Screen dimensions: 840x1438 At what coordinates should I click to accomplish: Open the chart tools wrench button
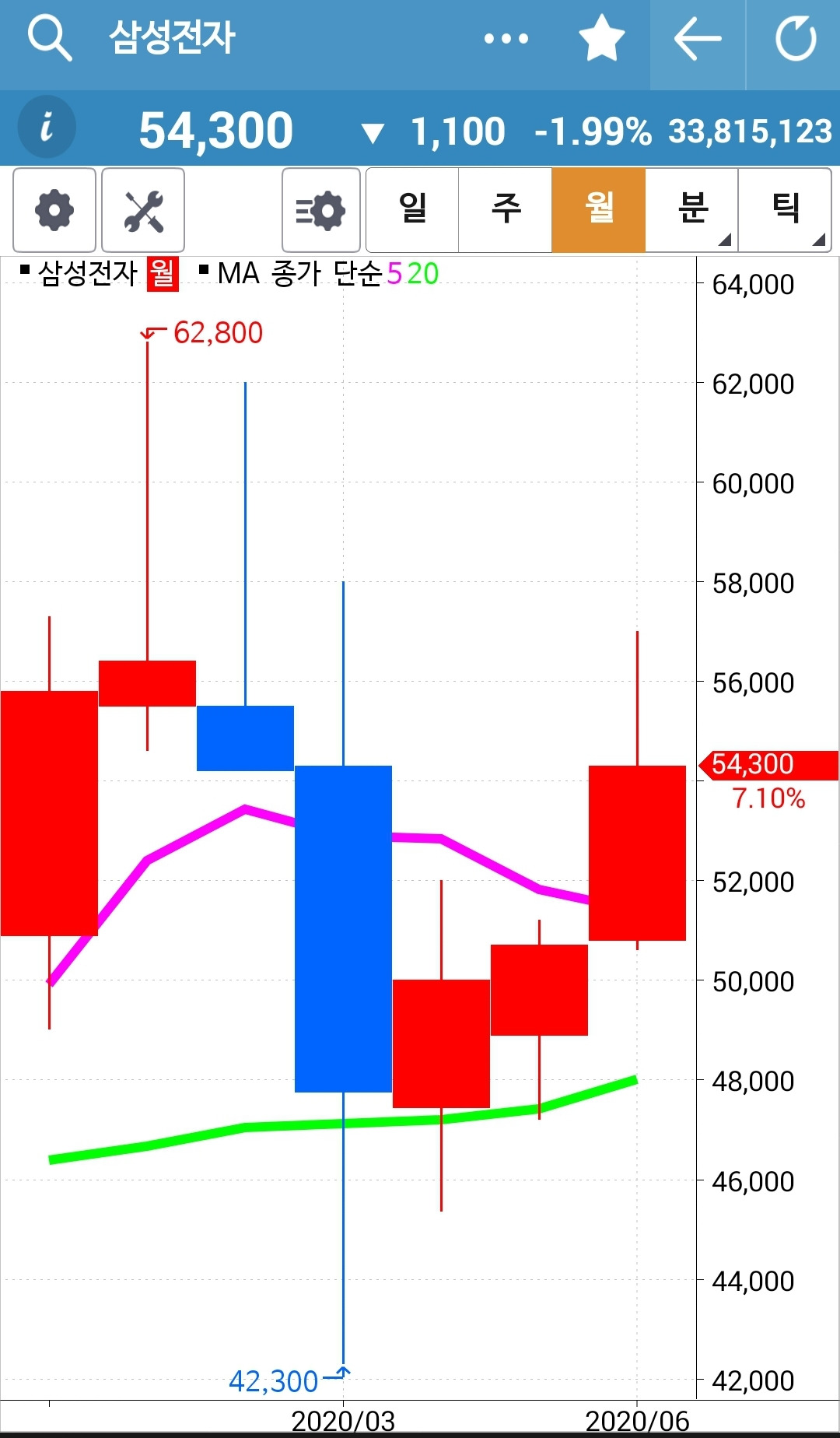tap(143, 210)
